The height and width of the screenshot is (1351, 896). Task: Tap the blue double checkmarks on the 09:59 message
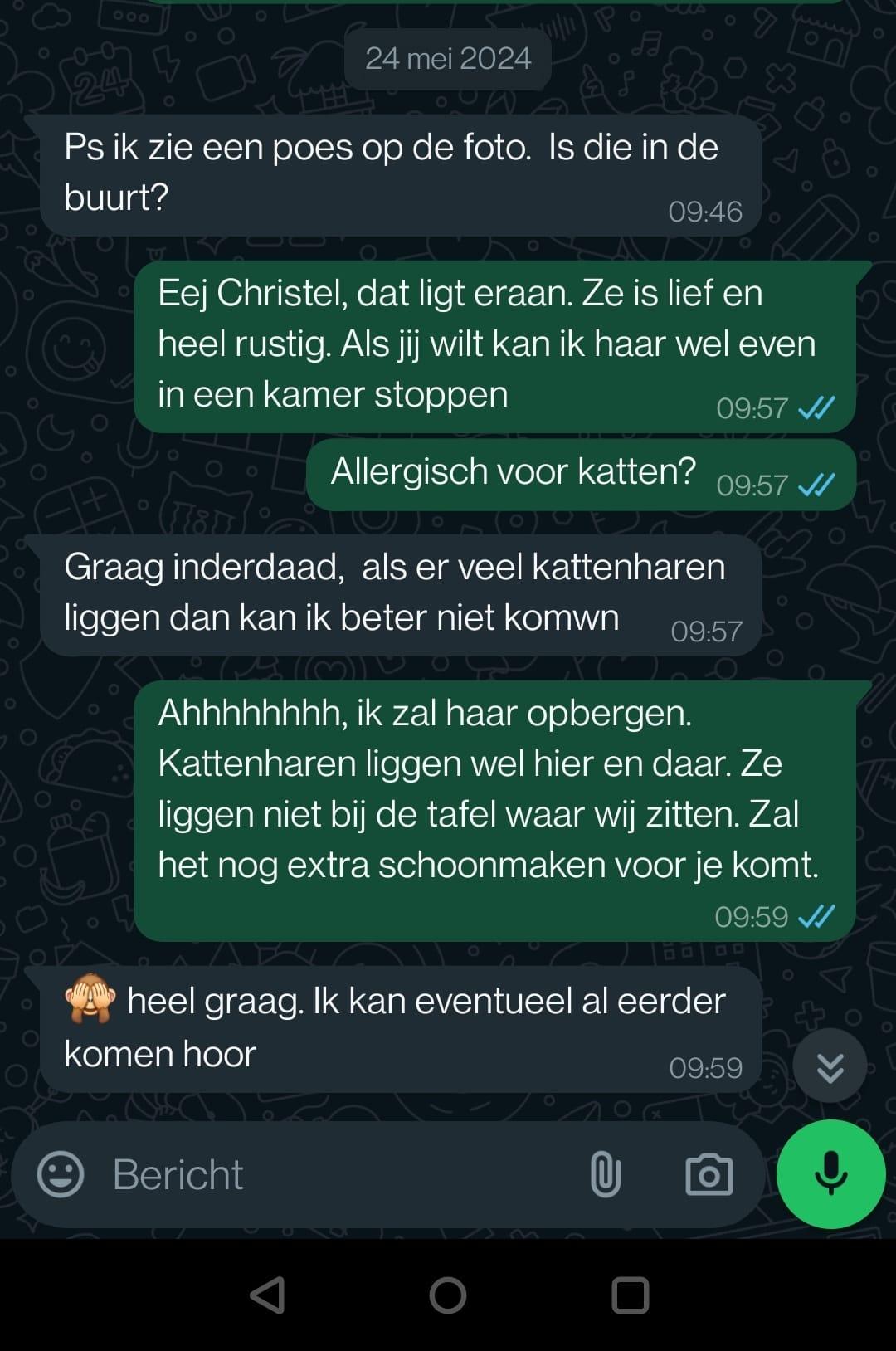816,916
